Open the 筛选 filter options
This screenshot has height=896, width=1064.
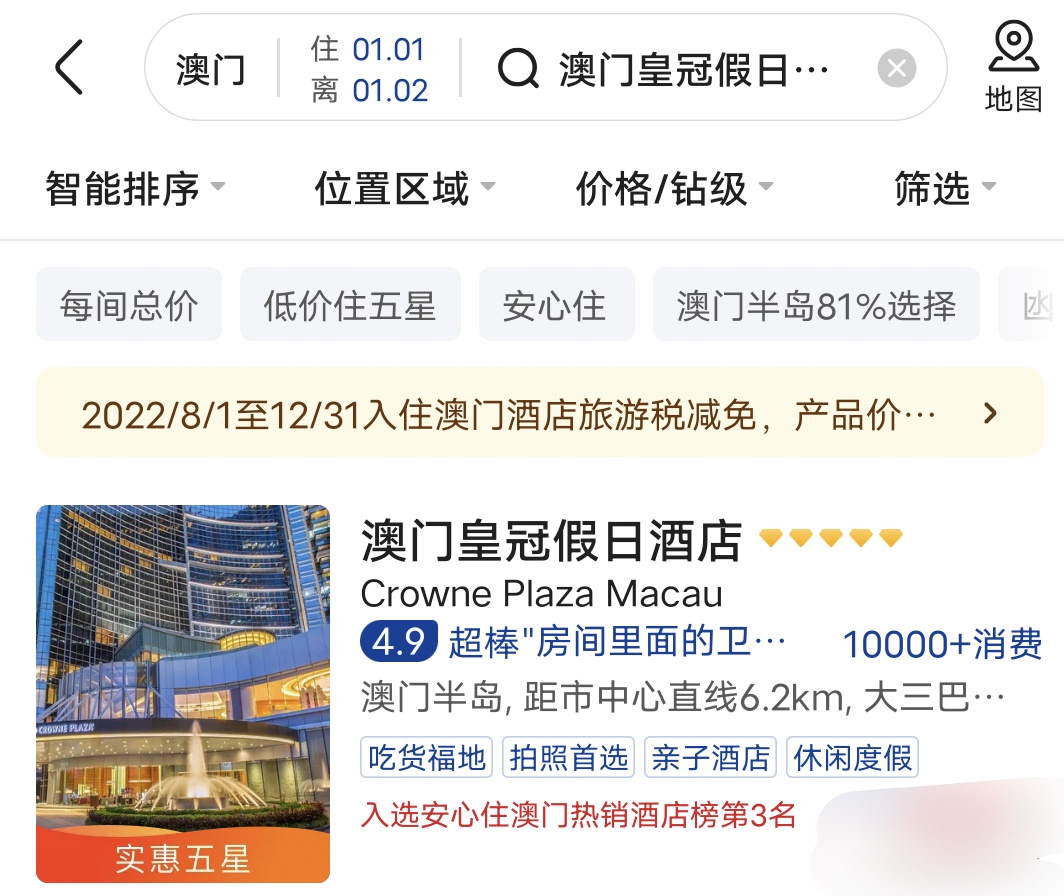tap(945, 188)
